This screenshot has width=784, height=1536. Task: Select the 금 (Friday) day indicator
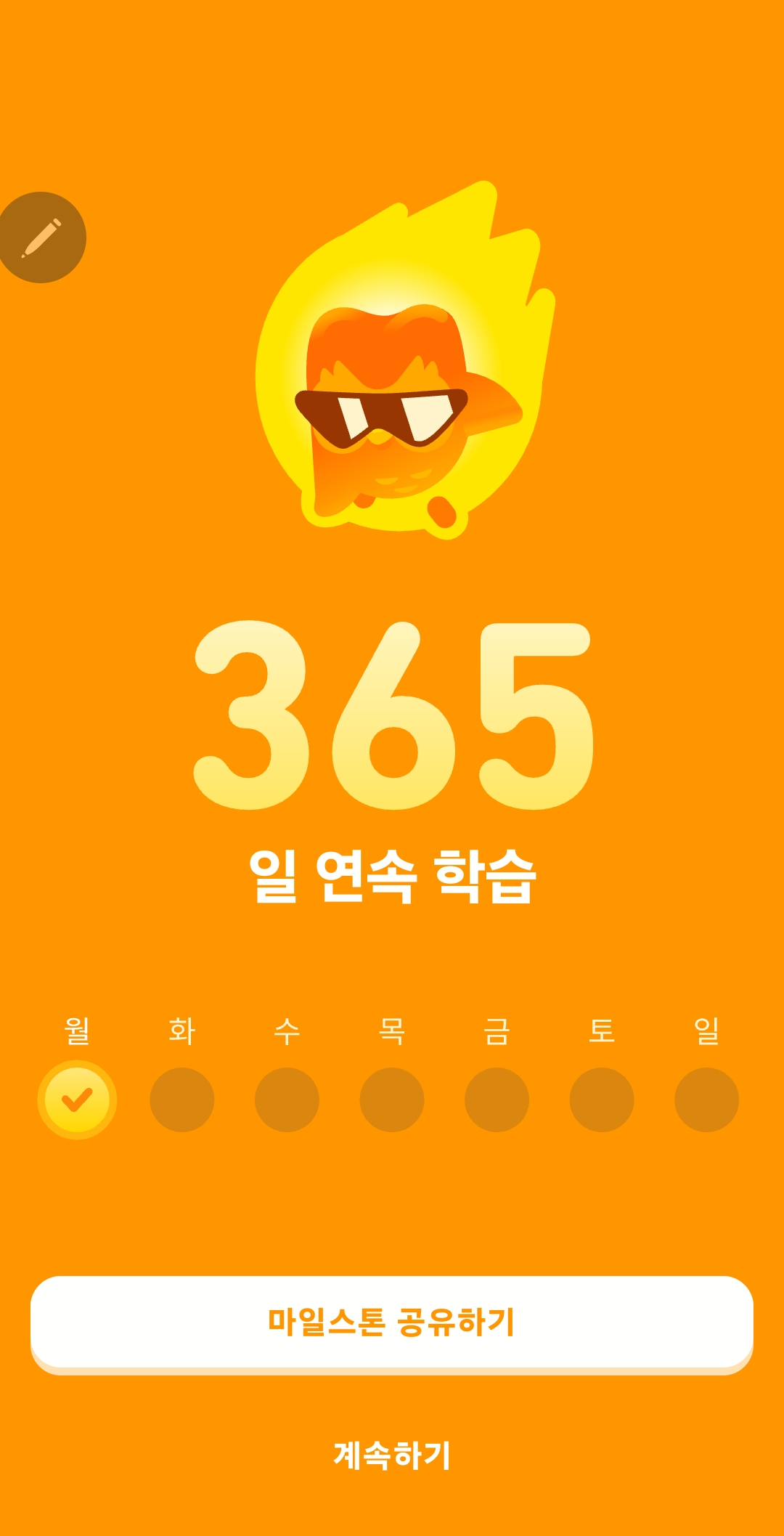click(497, 1100)
